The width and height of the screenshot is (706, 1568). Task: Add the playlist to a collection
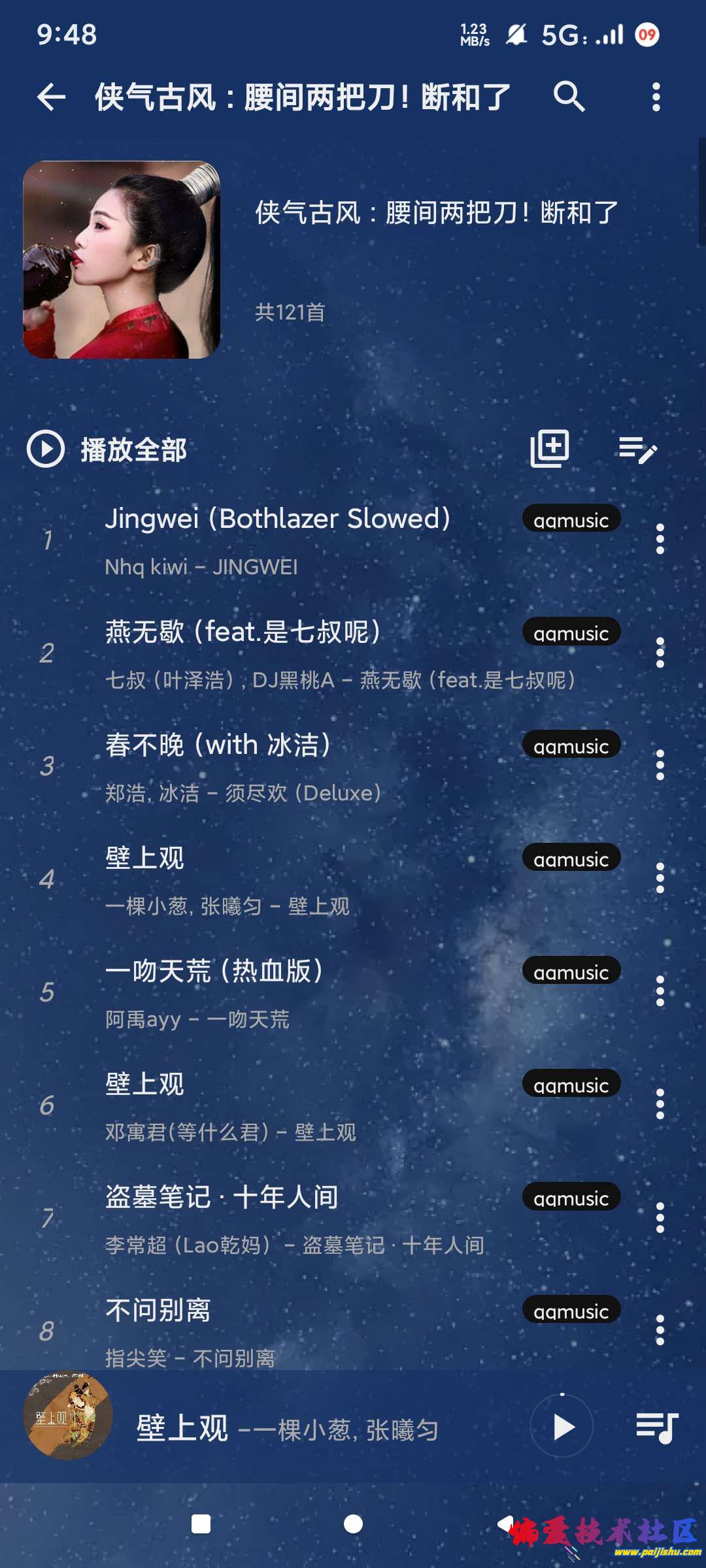click(x=549, y=449)
